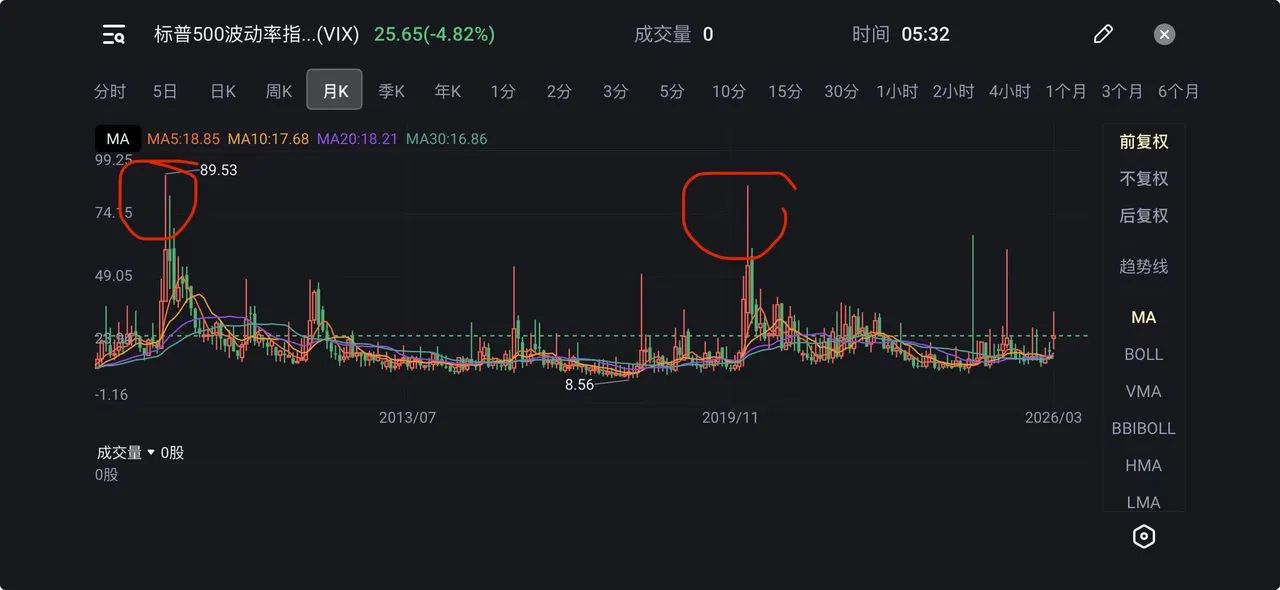Switch to the 5日 chart tab
1280x590 pixels.
click(165, 91)
